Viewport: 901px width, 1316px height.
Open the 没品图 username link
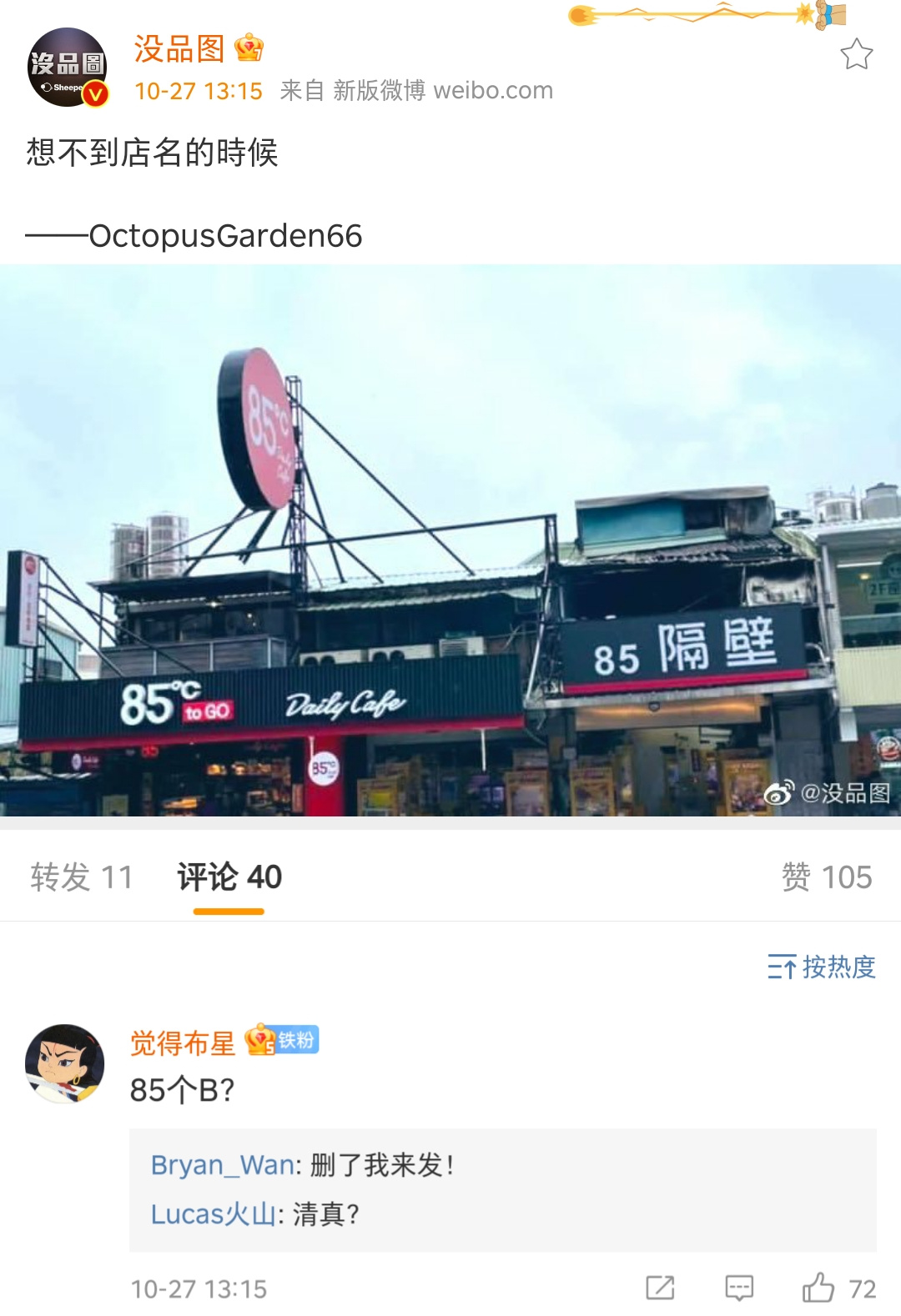pyautogui.click(x=179, y=49)
